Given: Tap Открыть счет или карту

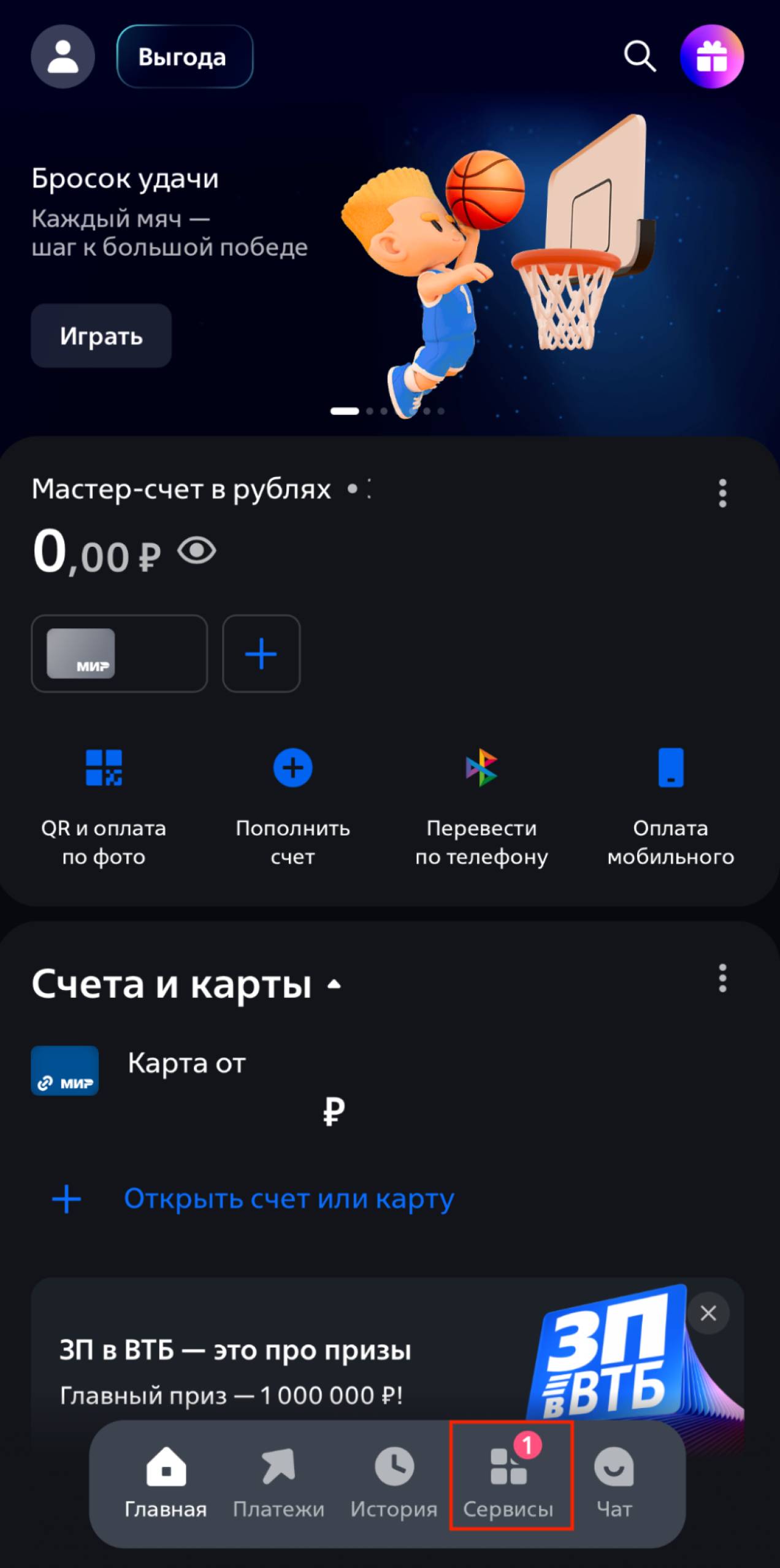Looking at the screenshot, I should pyautogui.click(x=288, y=1198).
